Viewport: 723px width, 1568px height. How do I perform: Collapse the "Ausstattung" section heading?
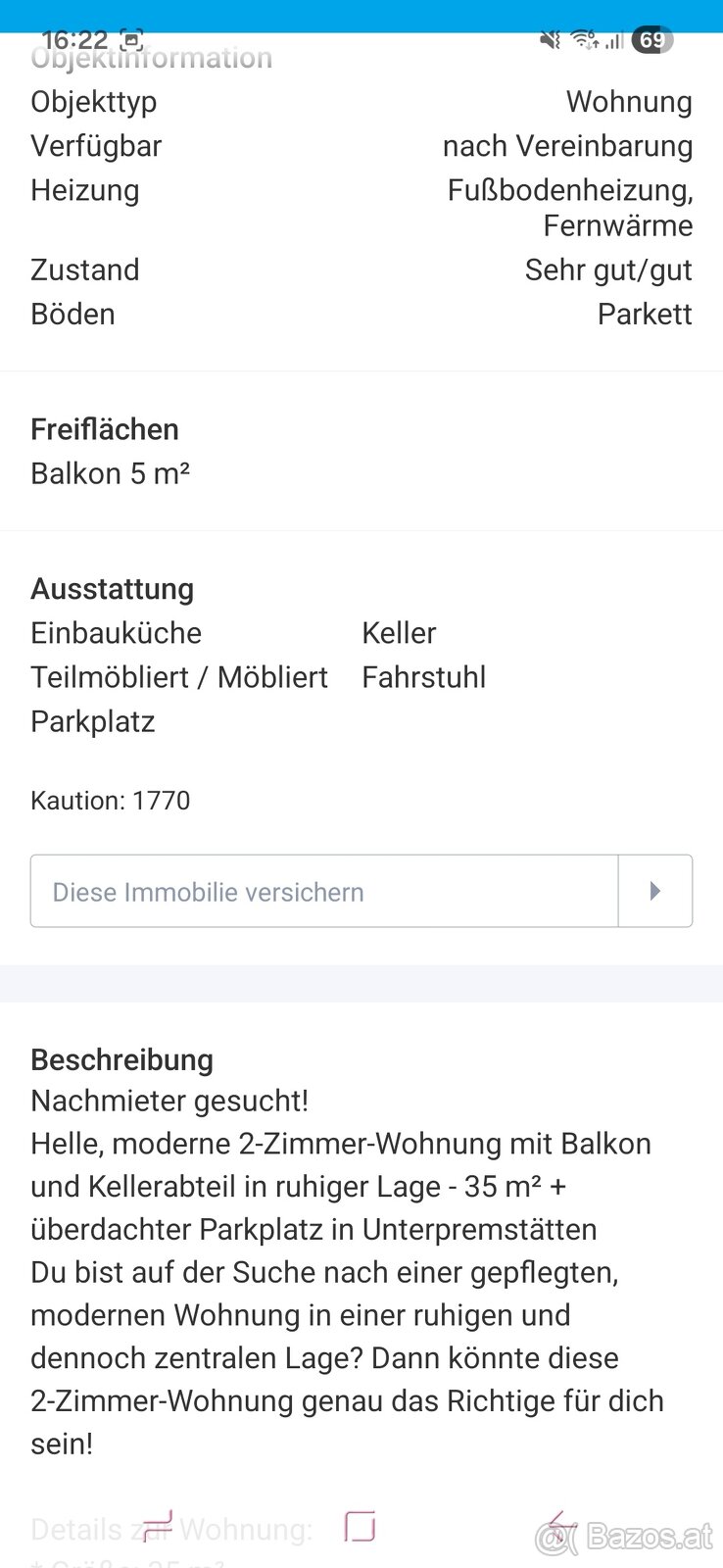(112, 588)
